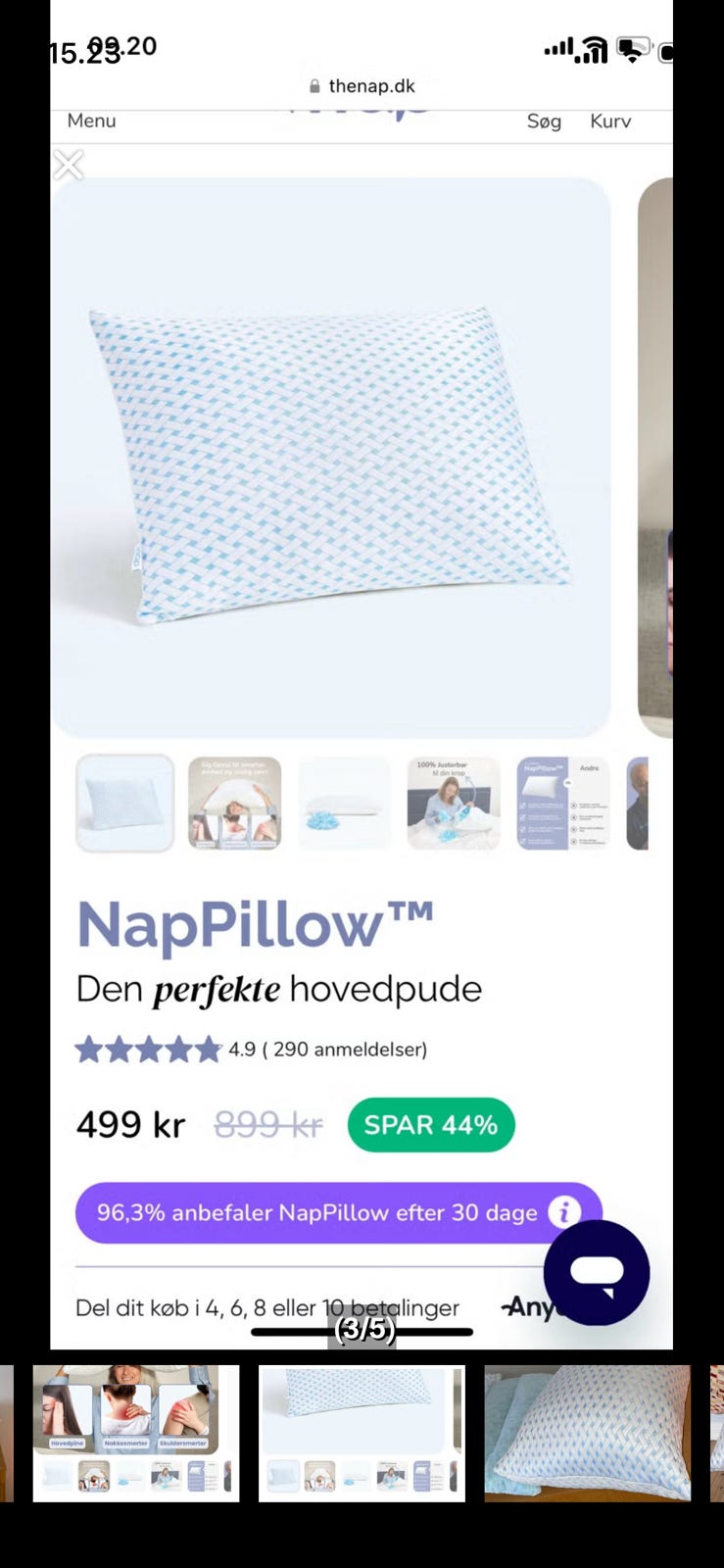
Task: Dismiss the image with the X icon
Action: (x=68, y=165)
